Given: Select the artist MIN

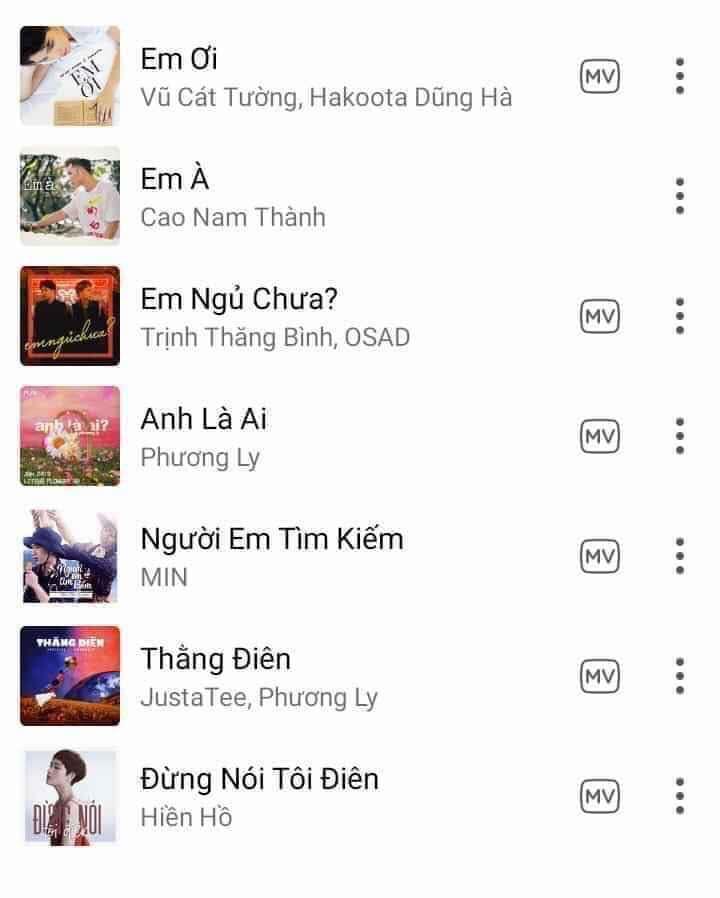Looking at the screenshot, I should click(x=162, y=575).
